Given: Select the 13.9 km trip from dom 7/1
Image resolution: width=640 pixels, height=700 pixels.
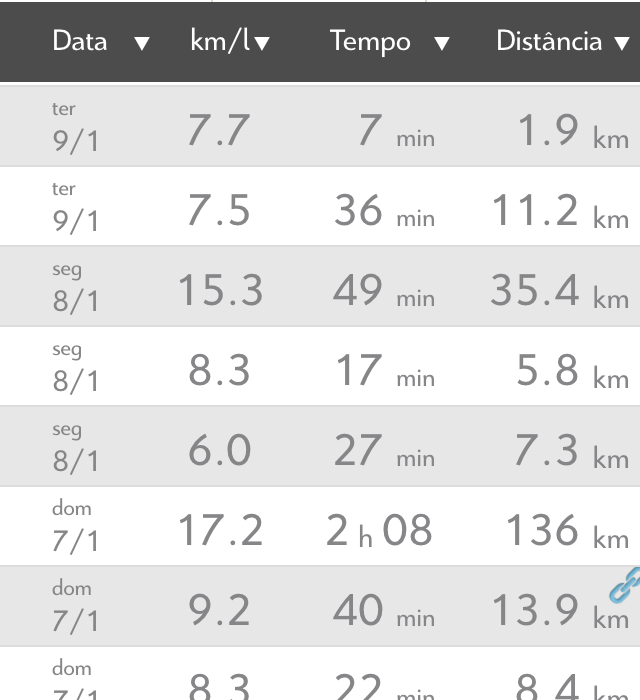Looking at the screenshot, I should click(x=320, y=607).
